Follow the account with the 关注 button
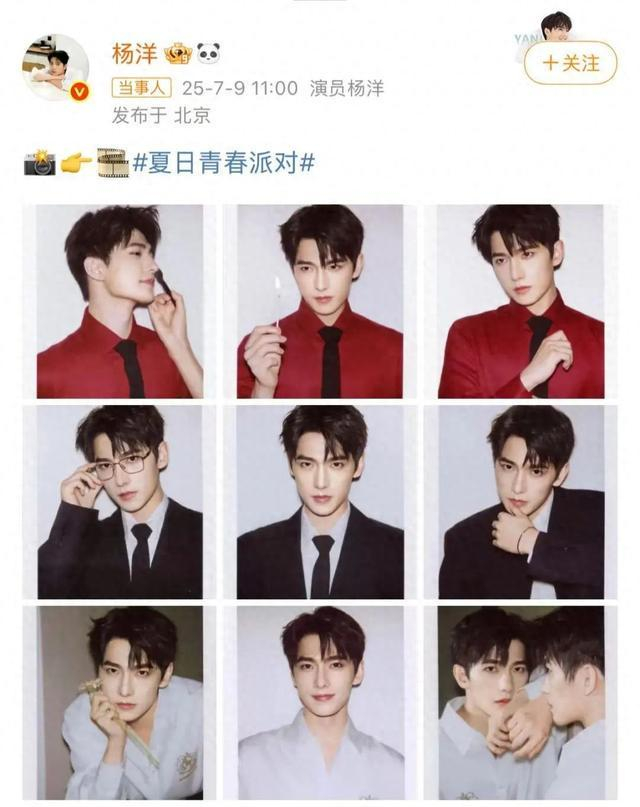This screenshot has height=807, width=640. click(x=570, y=63)
